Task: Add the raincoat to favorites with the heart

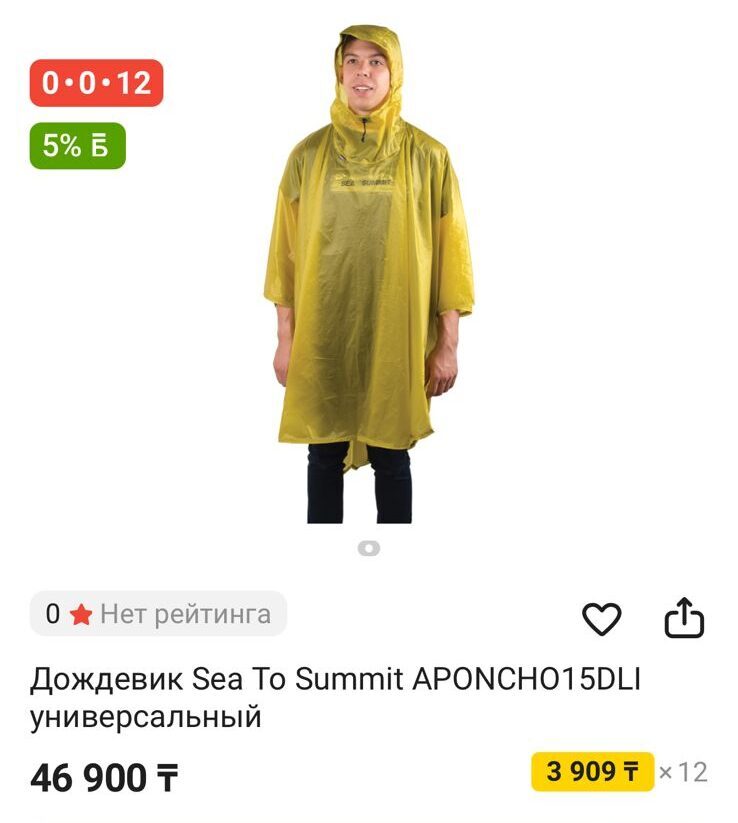Action: (602, 620)
